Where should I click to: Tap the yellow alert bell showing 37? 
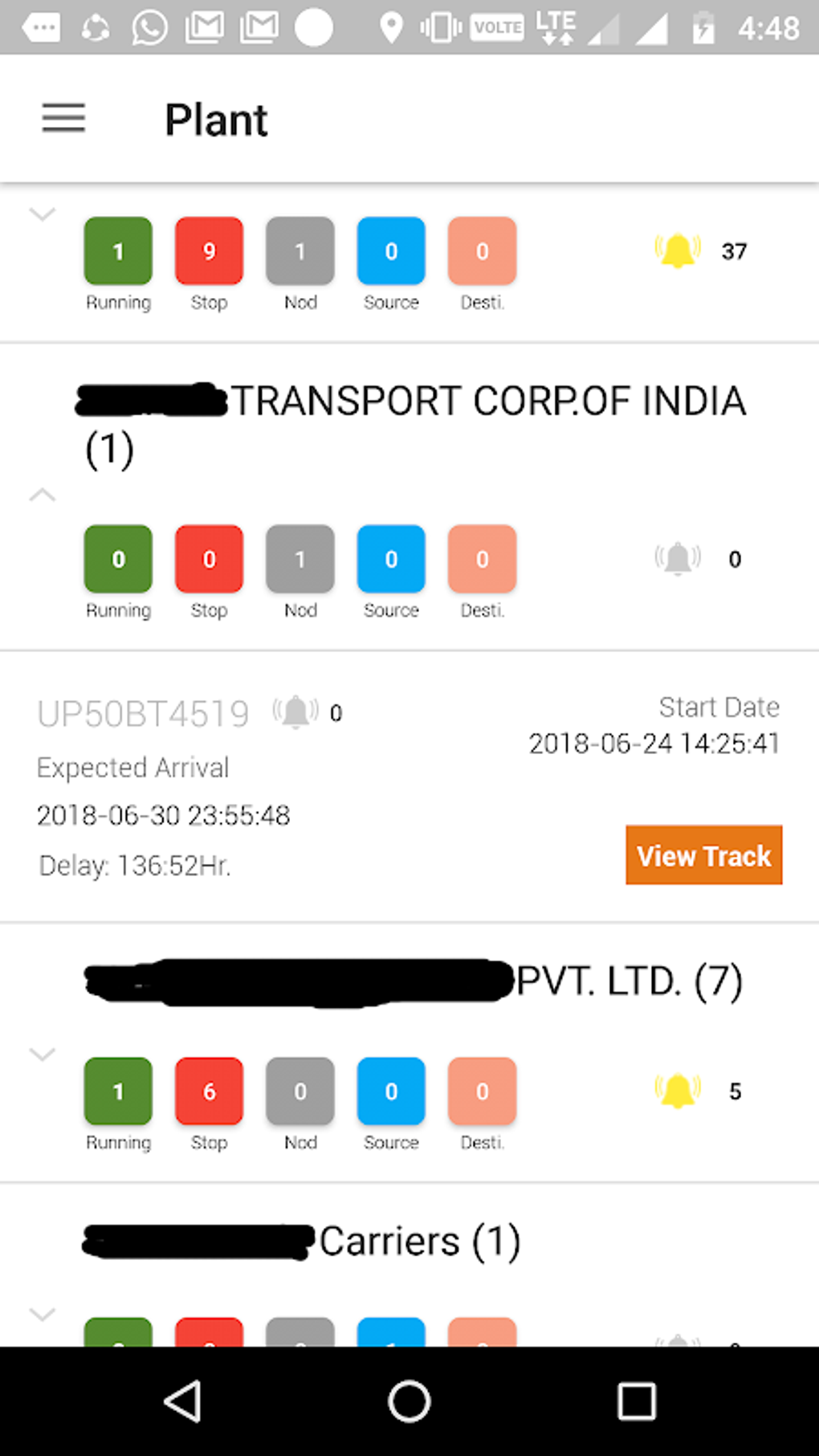pyautogui.click(x=678, y=251)
